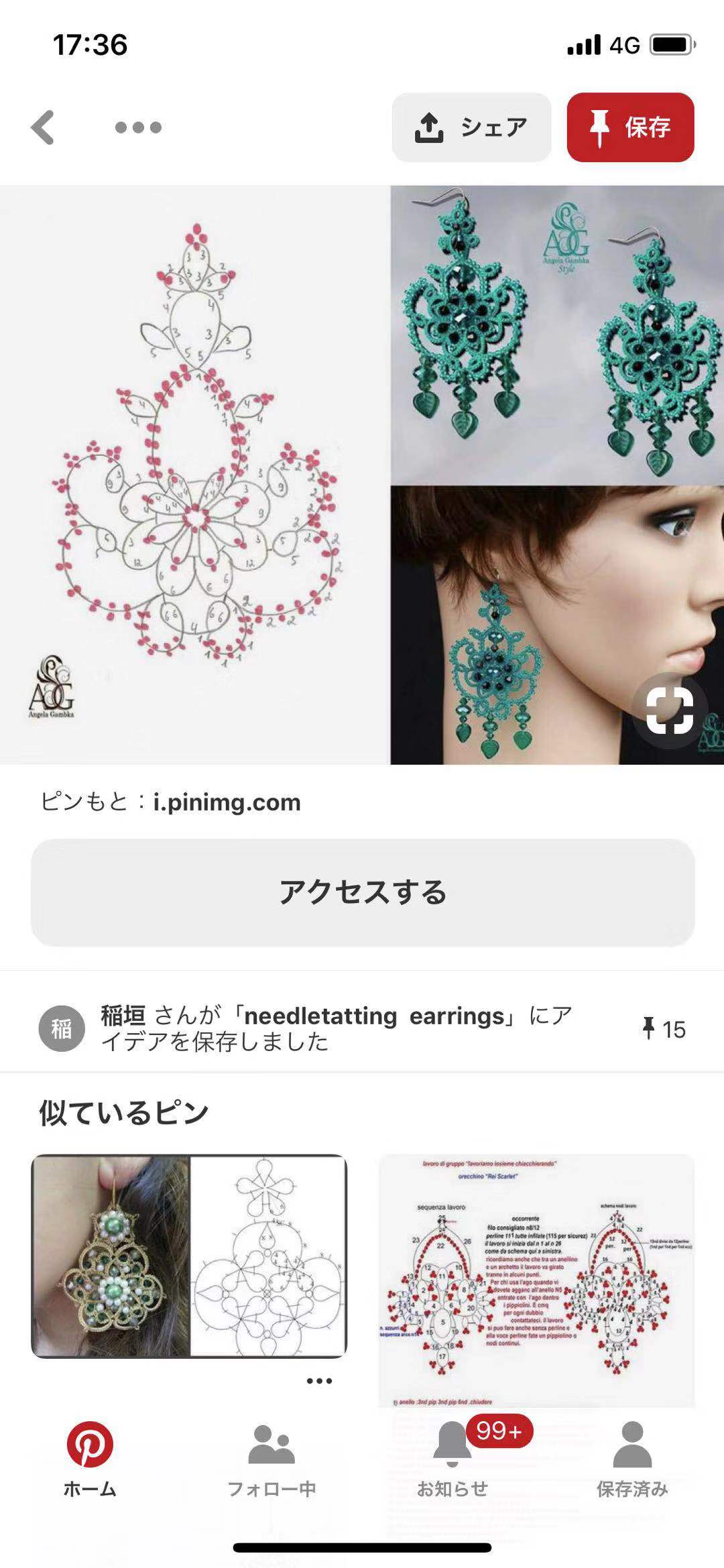Screen dimensions: 724x1568
Task: Open the needletatting earrings board link
Action: pyautogui.click(x=373, y=1016)
